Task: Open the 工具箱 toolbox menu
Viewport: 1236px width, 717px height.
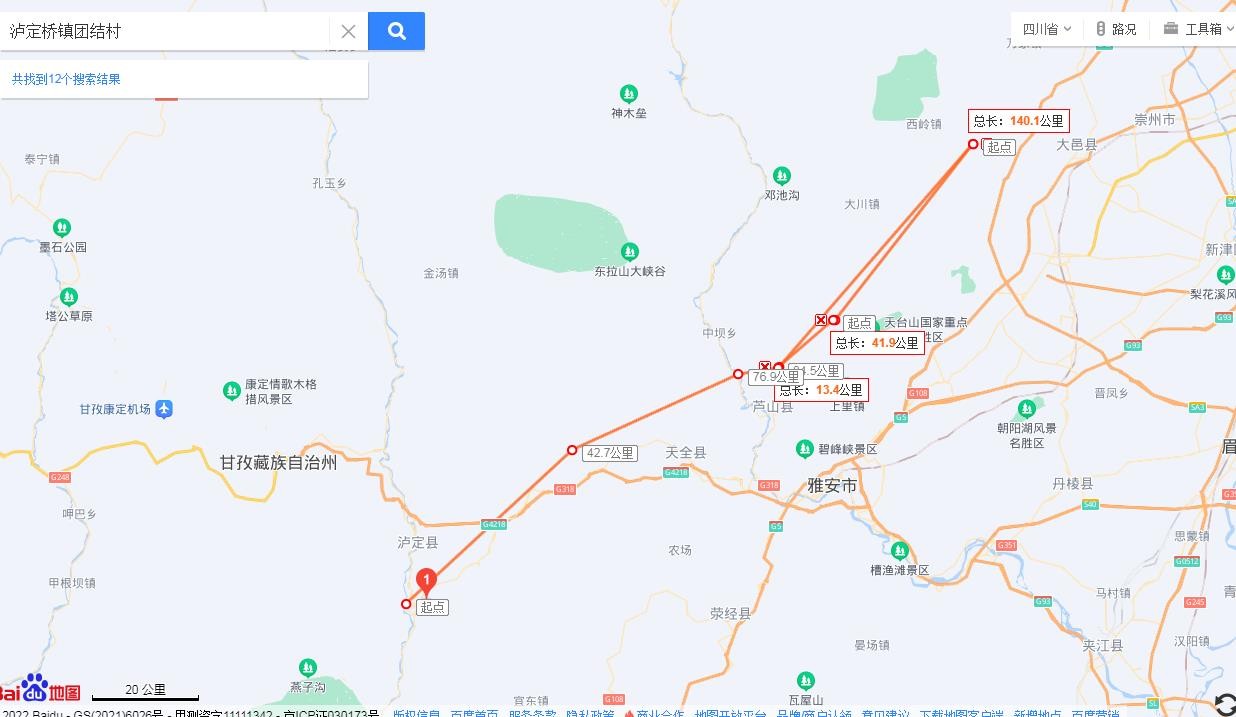Action: (x=1194, y=29)
